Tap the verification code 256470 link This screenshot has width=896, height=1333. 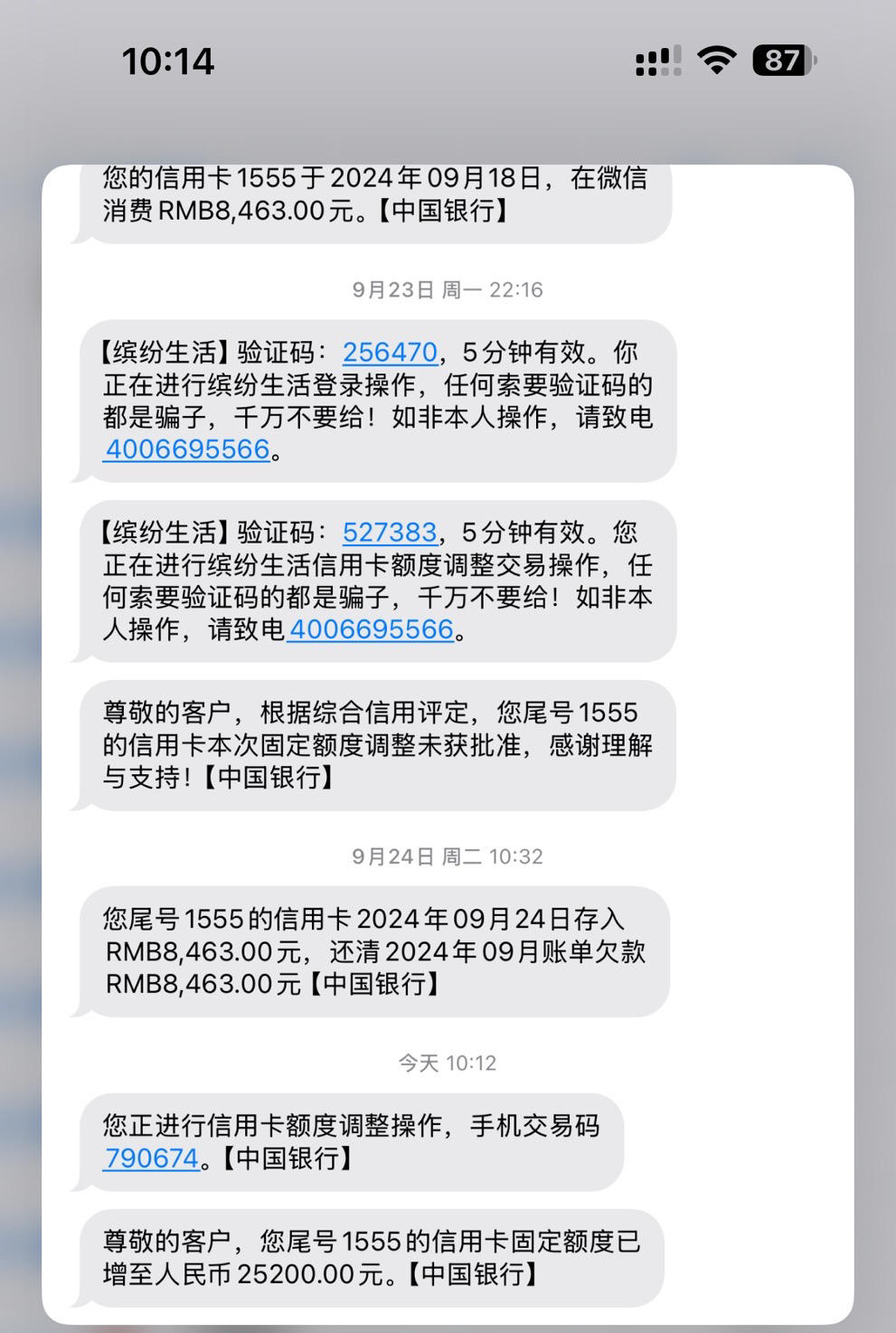point(390,352)
